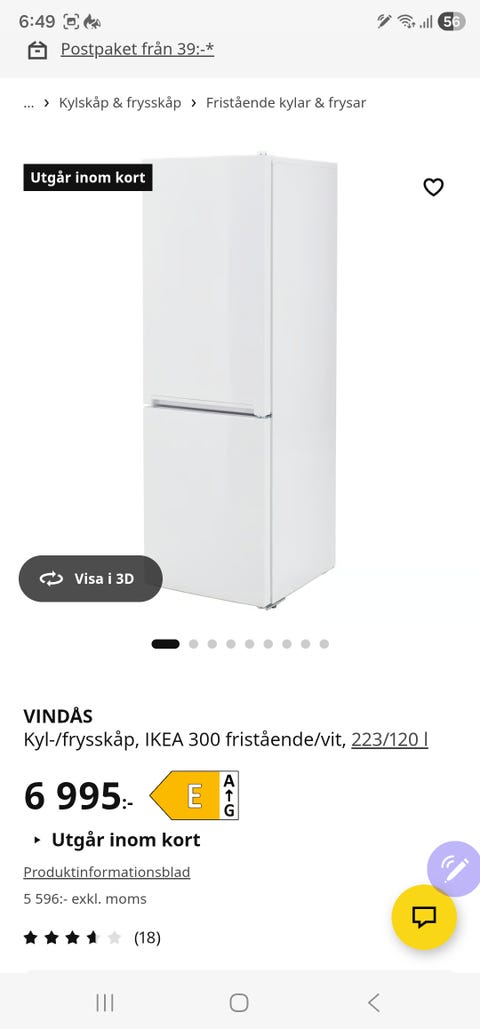
Task: Open the Postpaket från 39:-* link
Action: (x=137, y=49)
